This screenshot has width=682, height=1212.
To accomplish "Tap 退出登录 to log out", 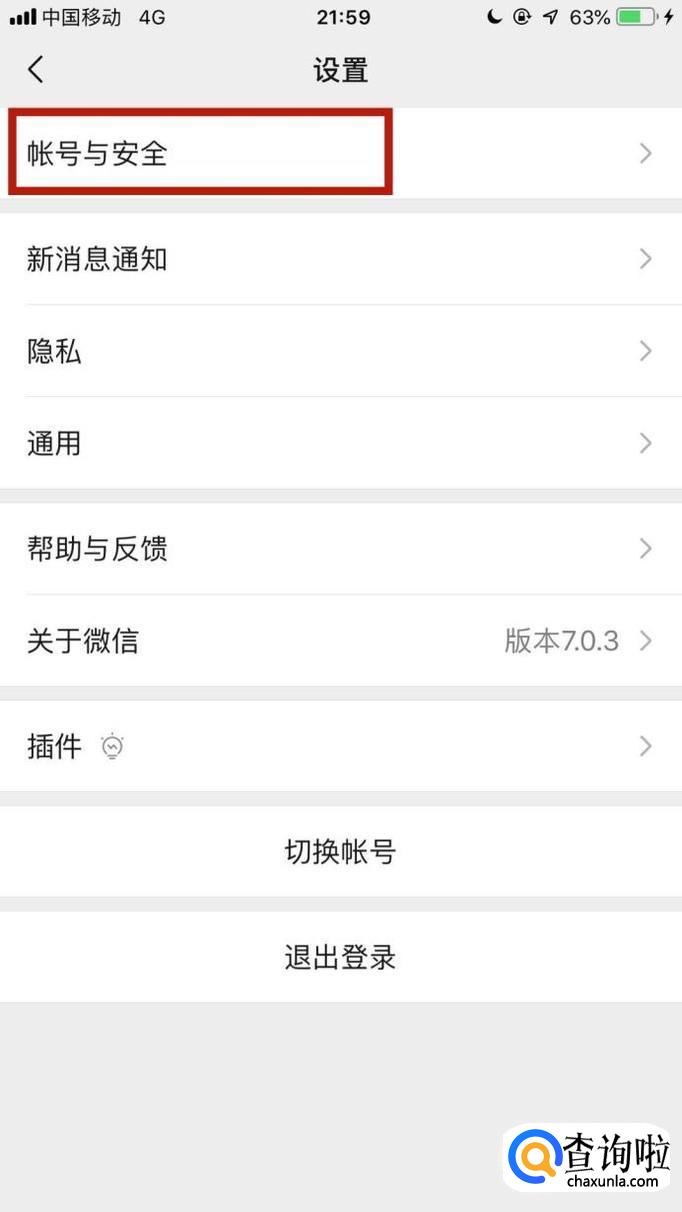I will [340, 958].
